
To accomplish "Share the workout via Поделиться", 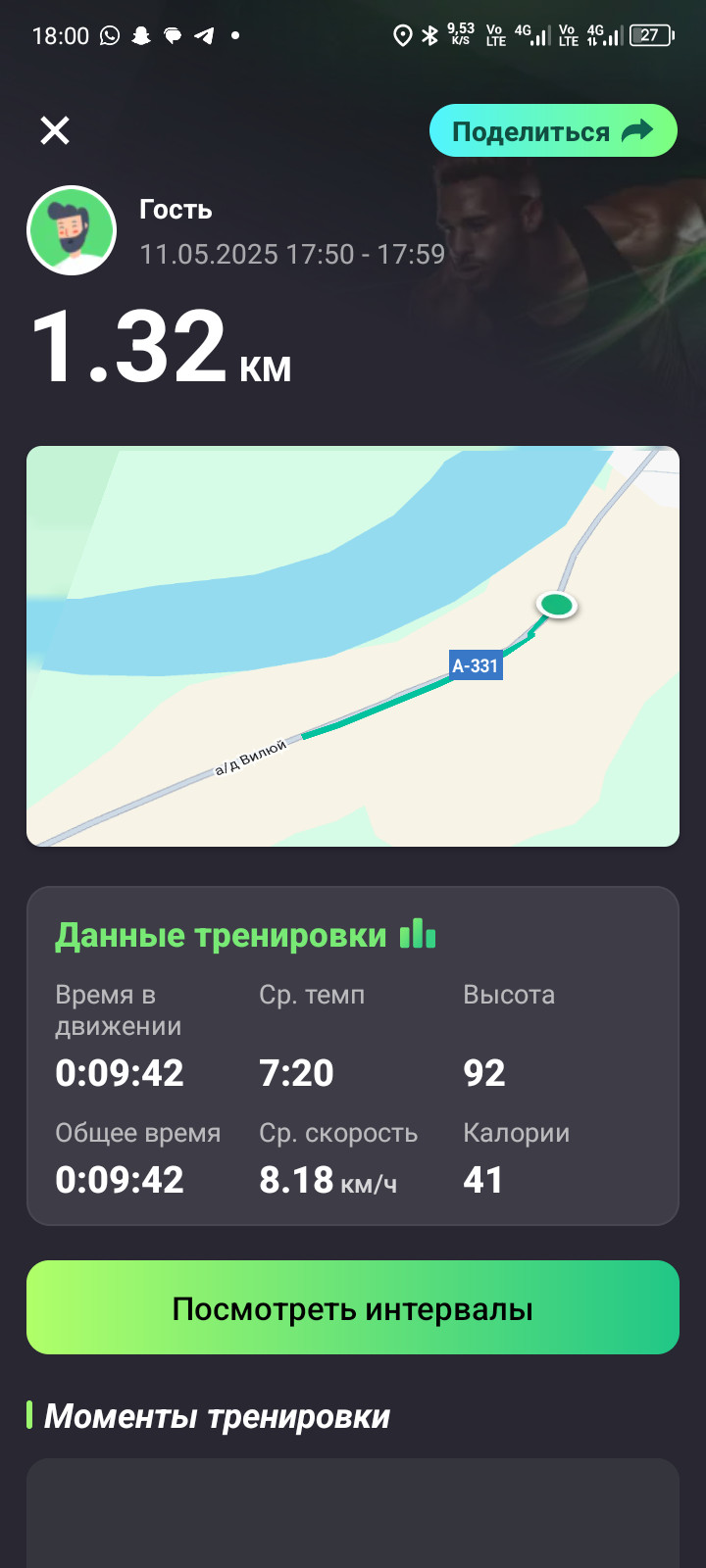I will tap(553, 130).
